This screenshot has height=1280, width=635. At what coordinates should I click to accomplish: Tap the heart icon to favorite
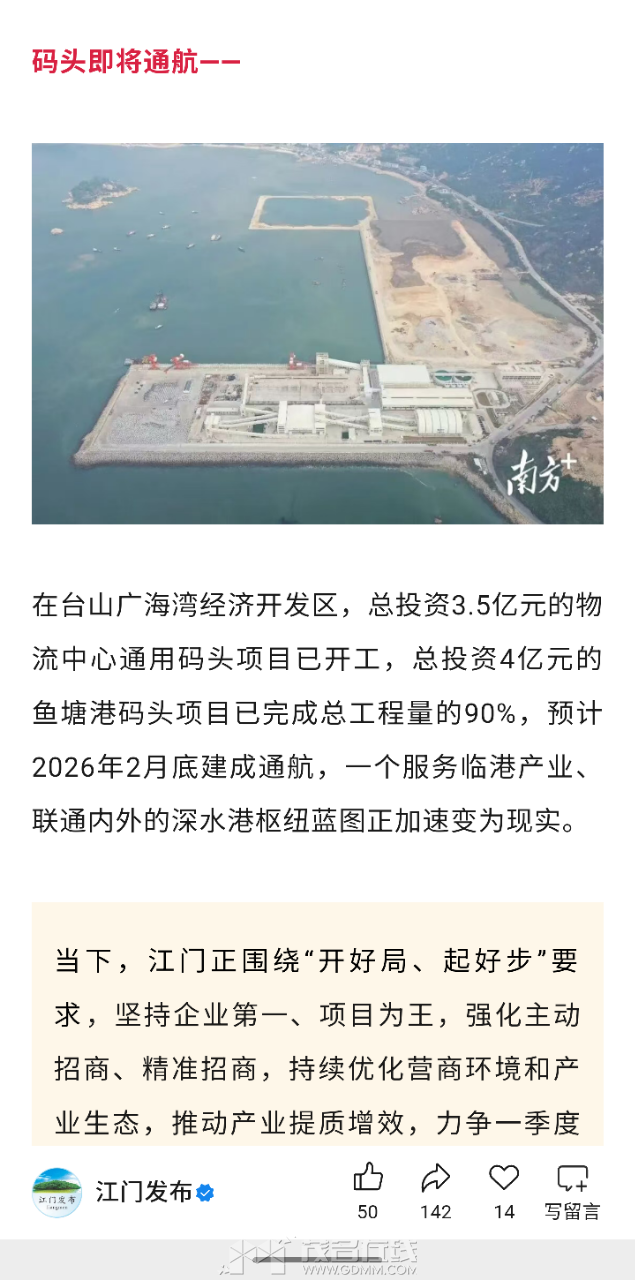tap(504, 1179)
